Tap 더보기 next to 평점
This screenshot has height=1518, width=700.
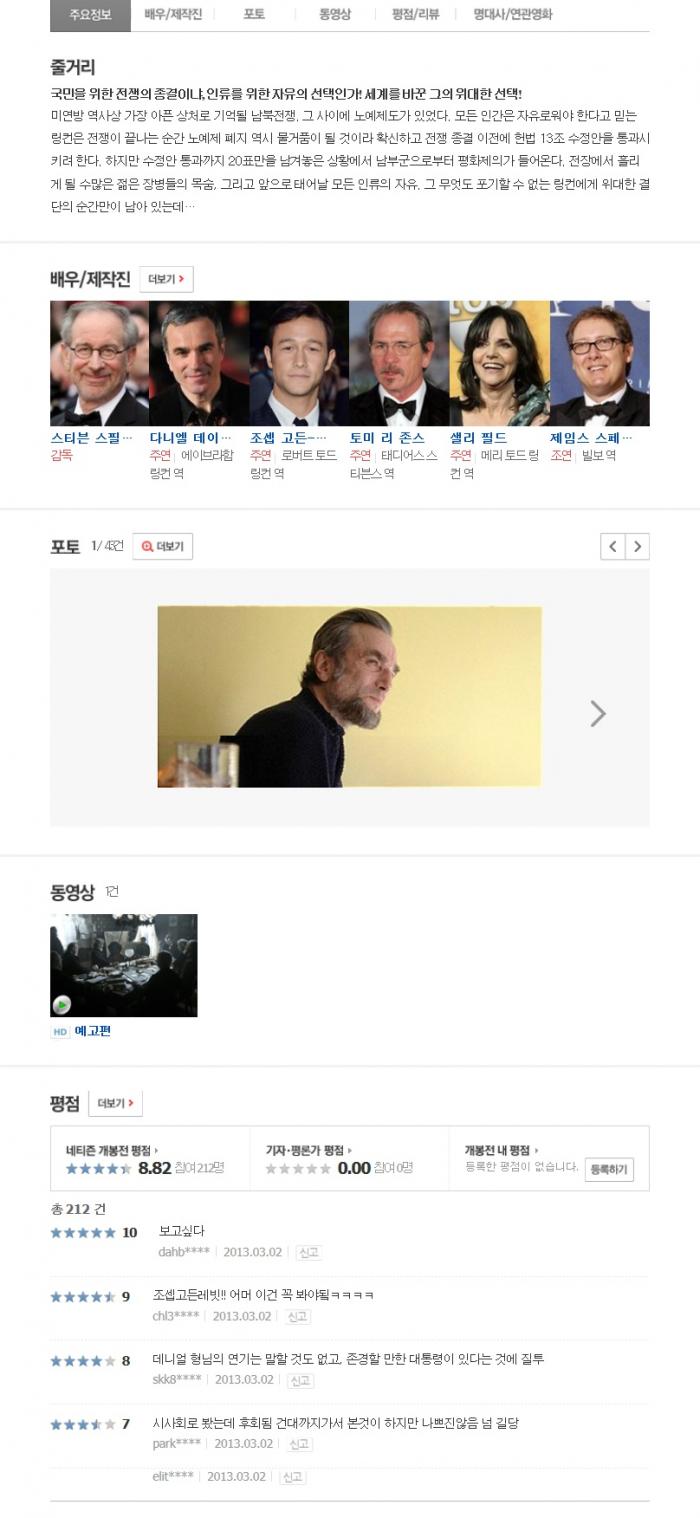click(116, 1103)
